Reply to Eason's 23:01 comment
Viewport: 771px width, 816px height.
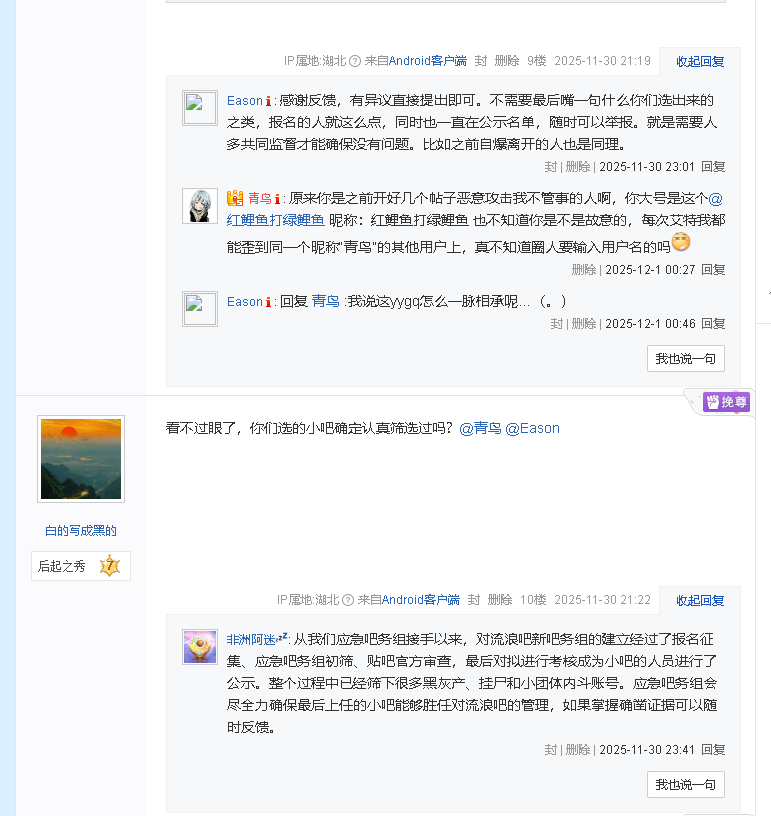pos(713,167)
